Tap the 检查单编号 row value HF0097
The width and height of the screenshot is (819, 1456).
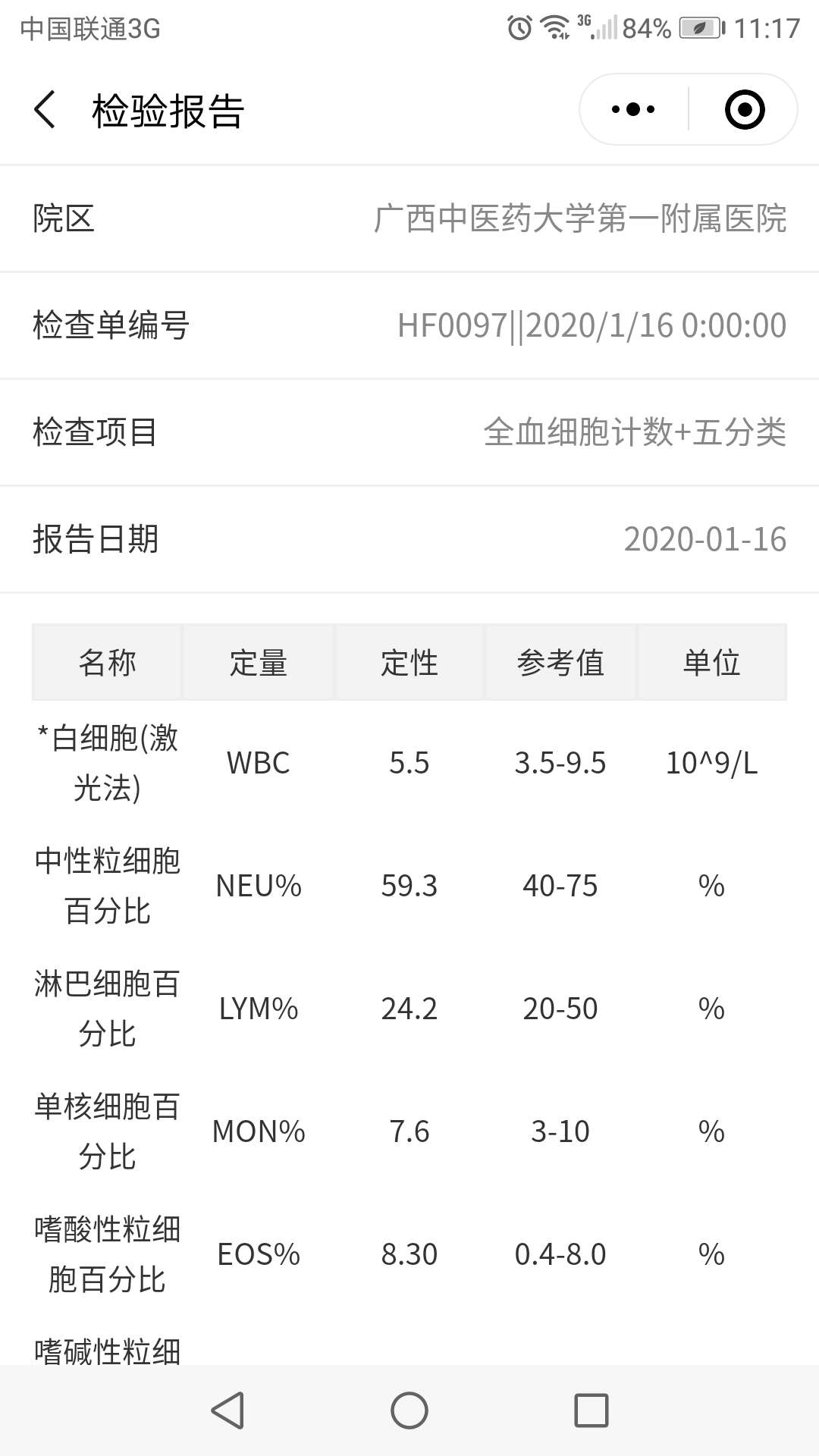[x=592, y=326]
